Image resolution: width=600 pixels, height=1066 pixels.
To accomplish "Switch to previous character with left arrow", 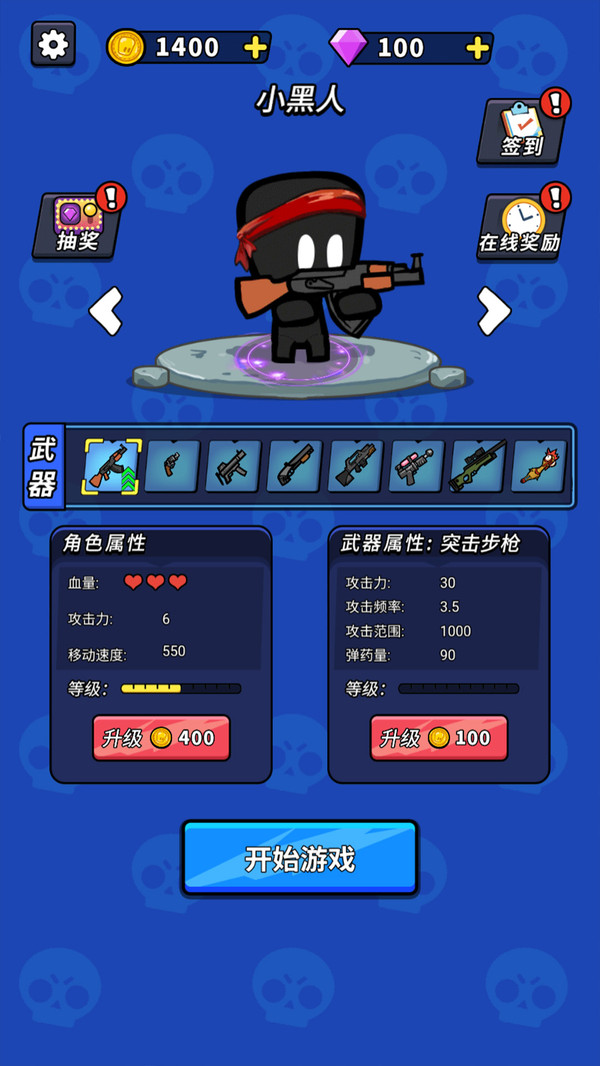I will point(106,311).
